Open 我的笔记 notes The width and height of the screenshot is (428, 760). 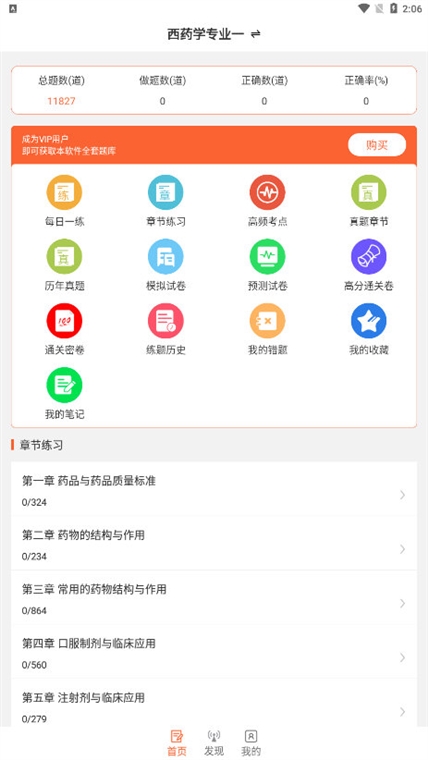point(64,394)
